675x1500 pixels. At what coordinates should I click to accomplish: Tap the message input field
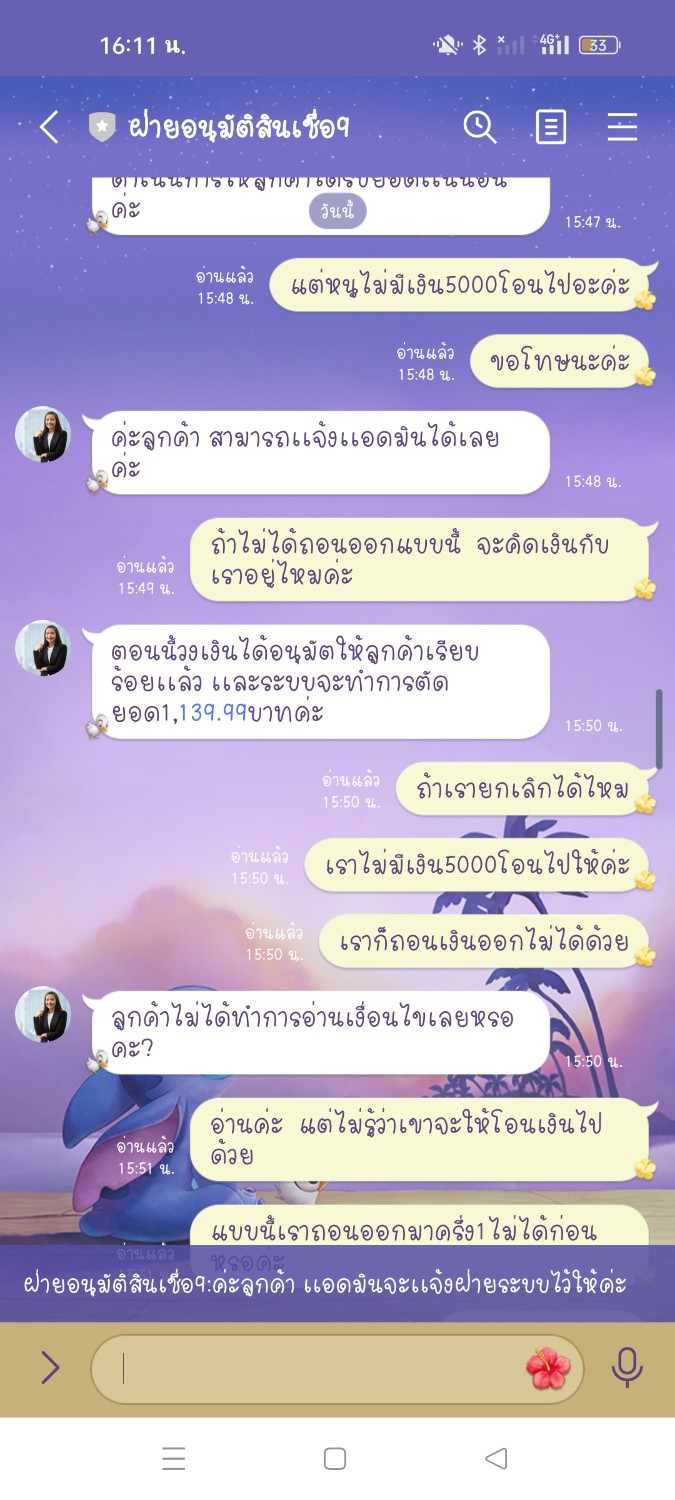coord(320,1368)
